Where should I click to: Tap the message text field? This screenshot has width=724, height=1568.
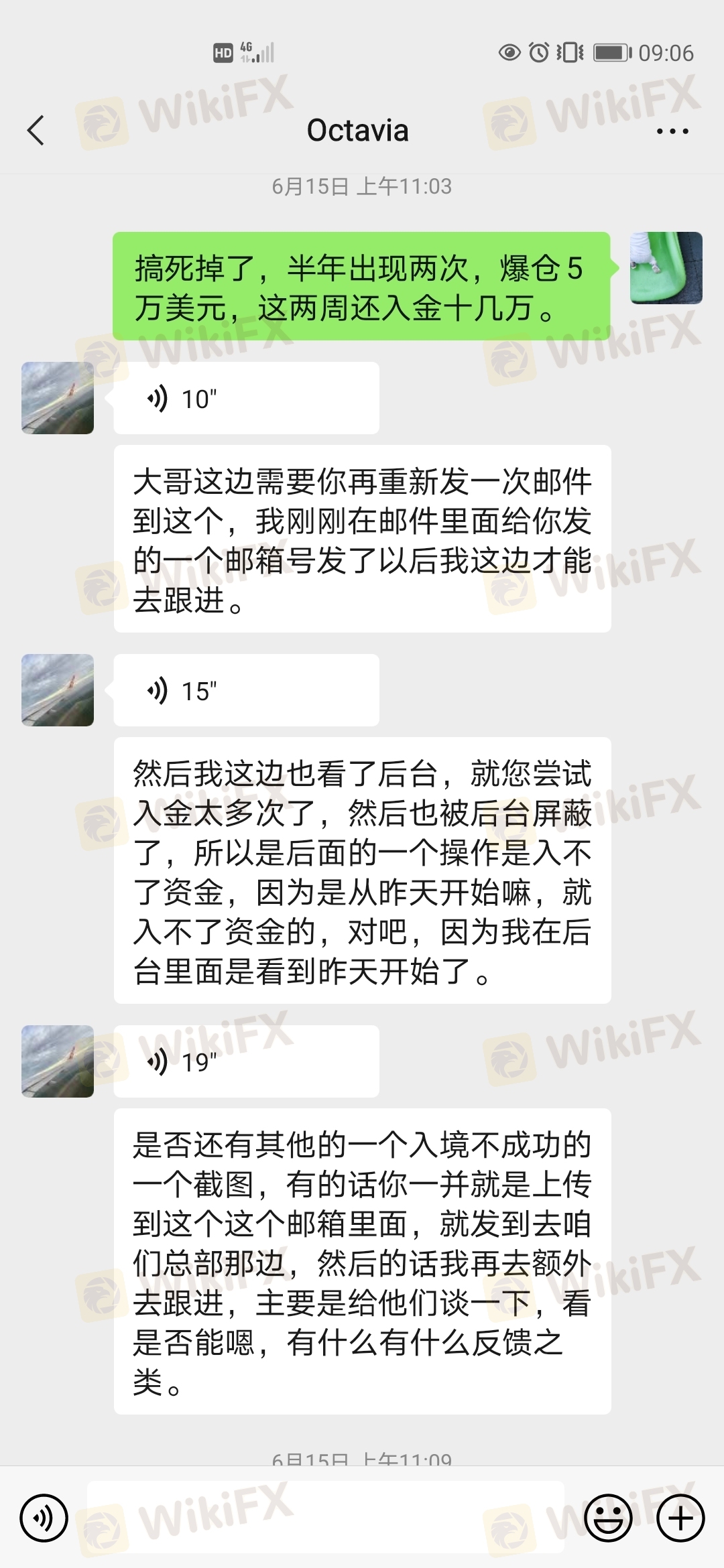[x=325, y=1518]
